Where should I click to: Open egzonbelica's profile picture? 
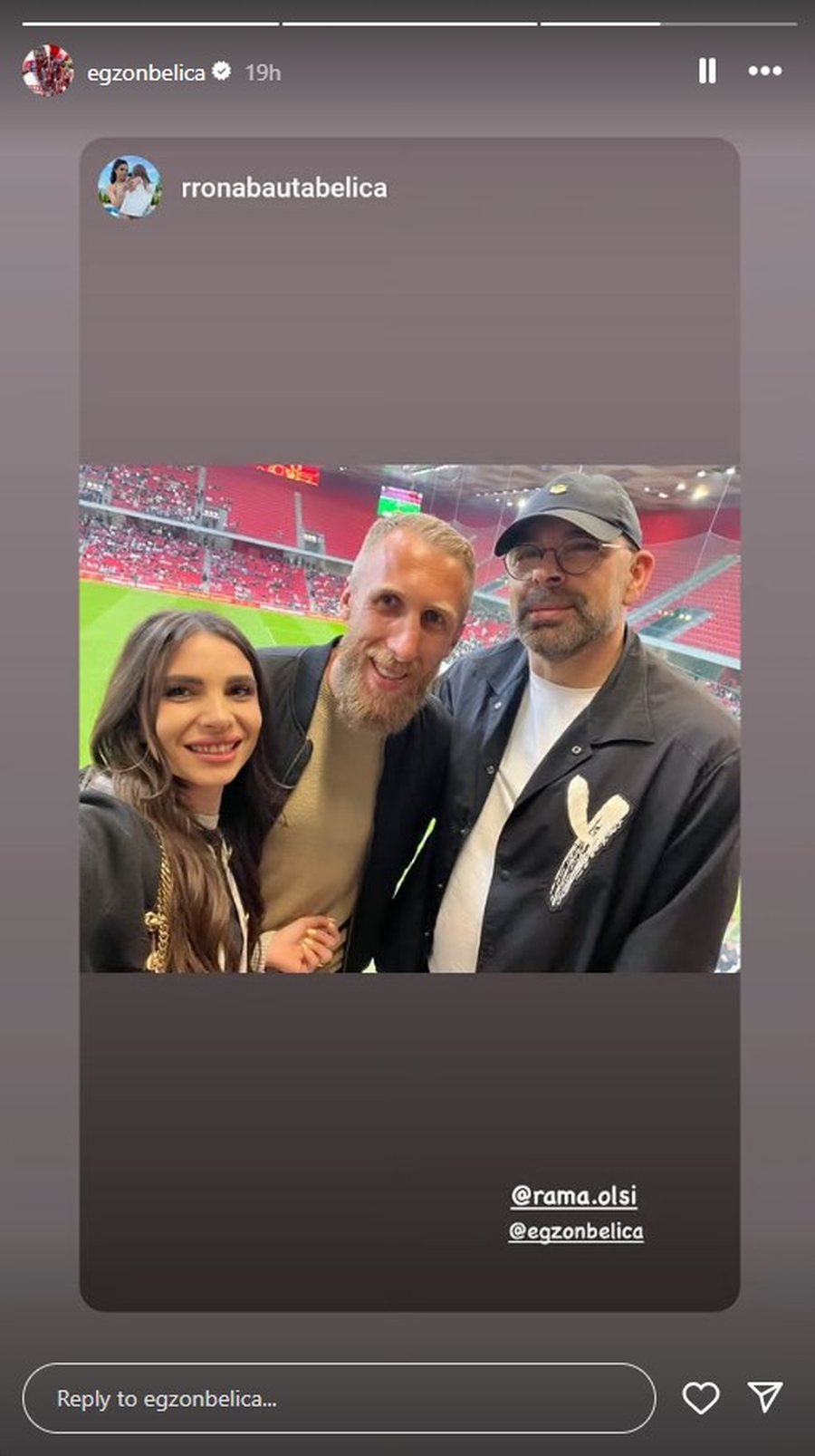coord(47,71)
